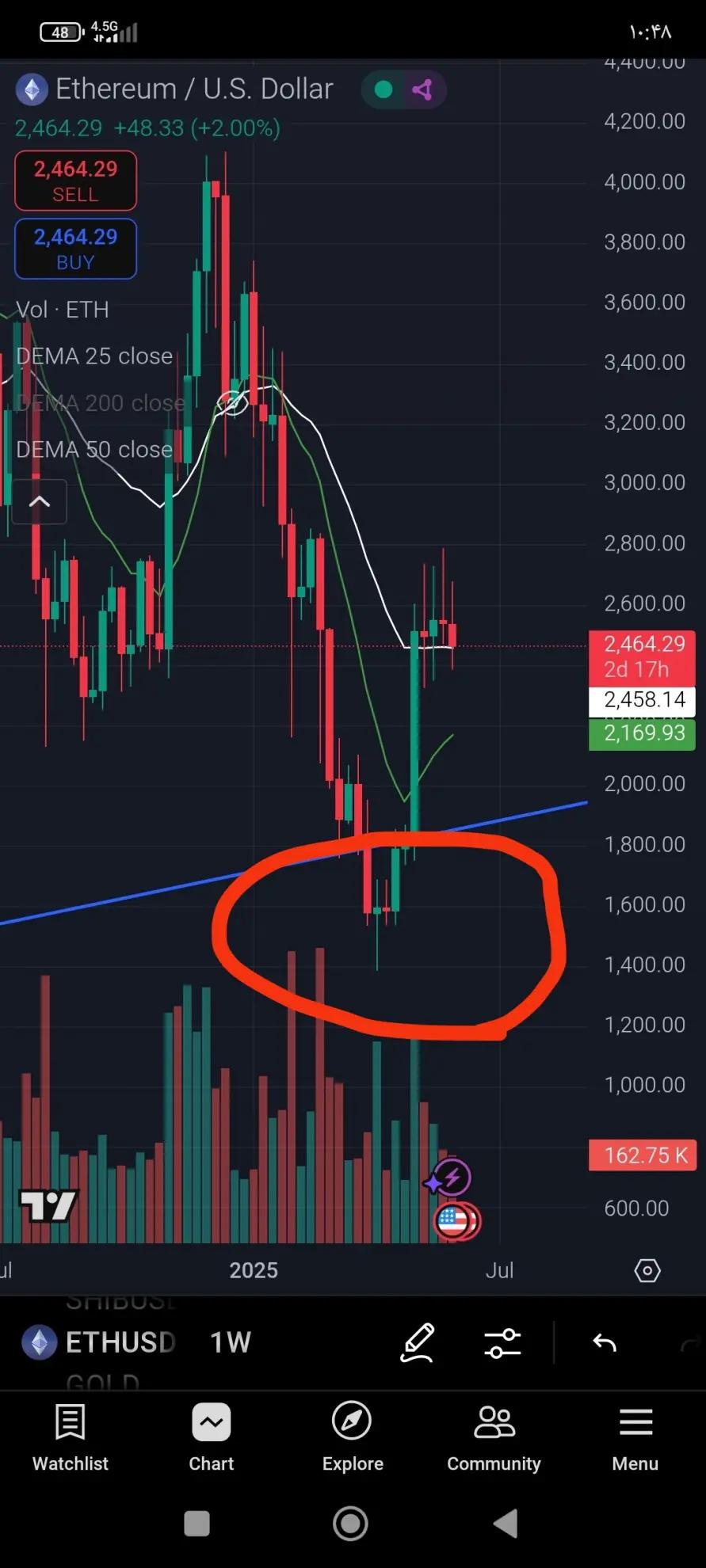Tap the red SELL price button
The width and height of the screenshot is (706, 1568).
pyautogui.click(x=75, y=181)
